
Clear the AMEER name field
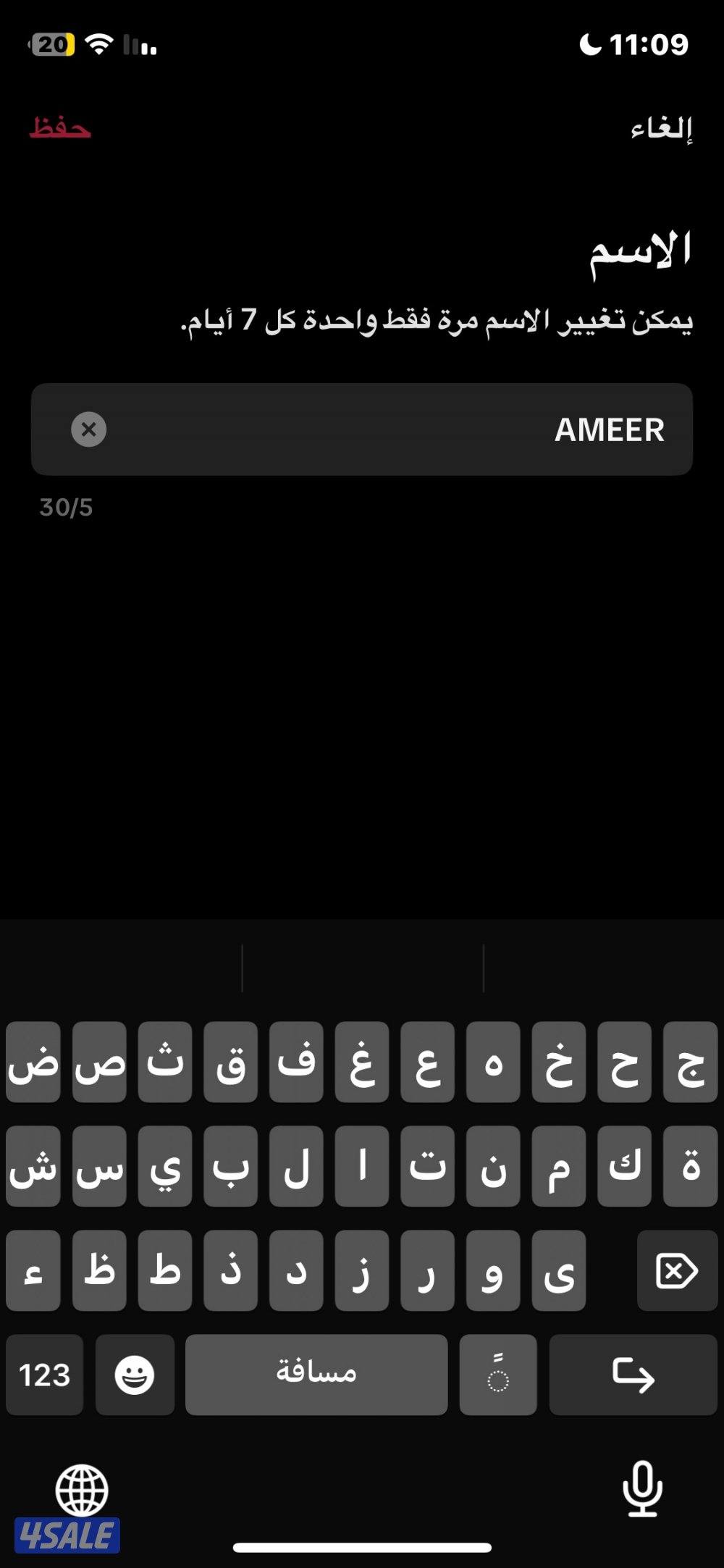pyautogui.click(x=88, y=429)
